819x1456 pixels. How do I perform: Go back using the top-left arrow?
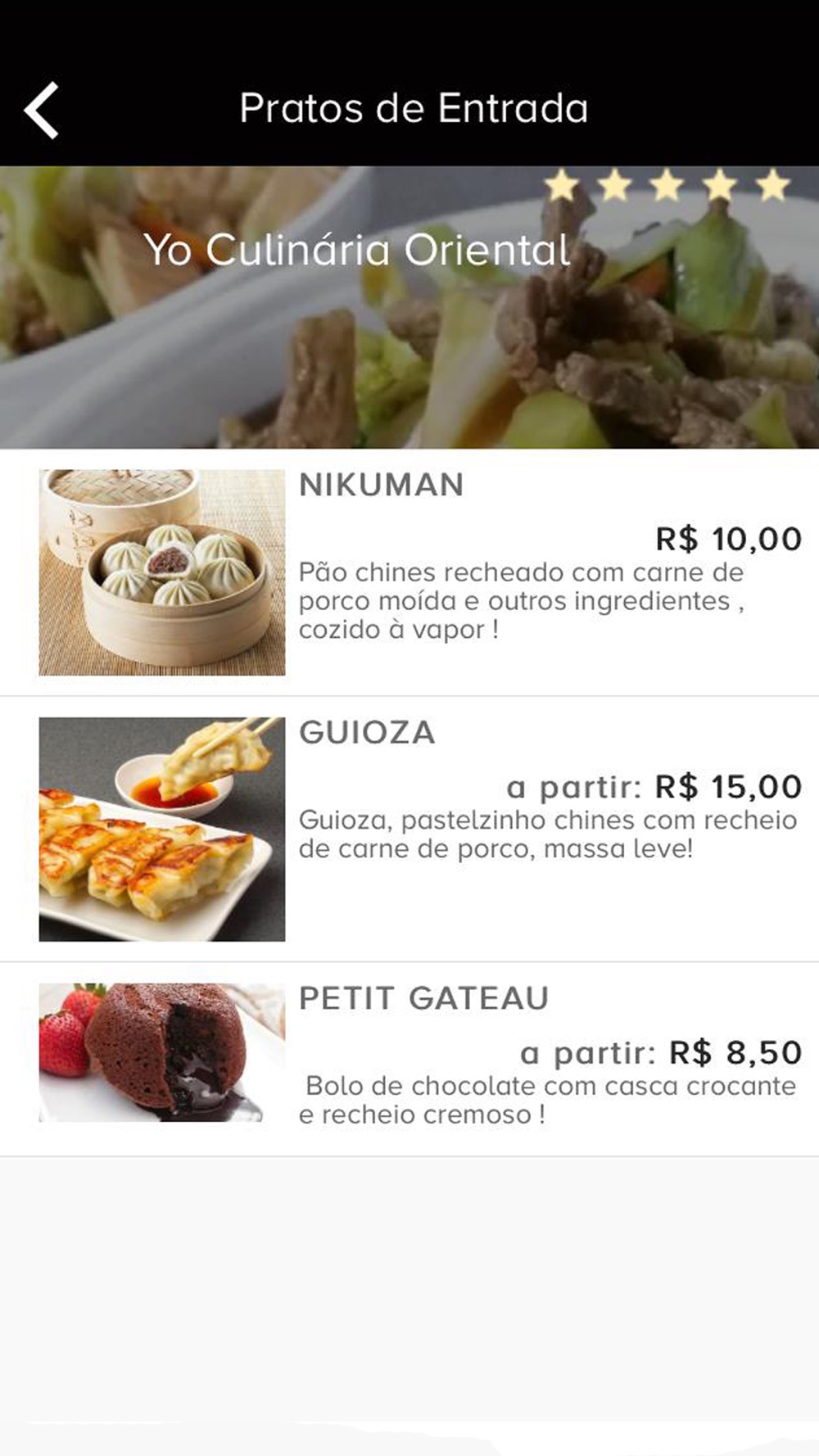(41, 110)
